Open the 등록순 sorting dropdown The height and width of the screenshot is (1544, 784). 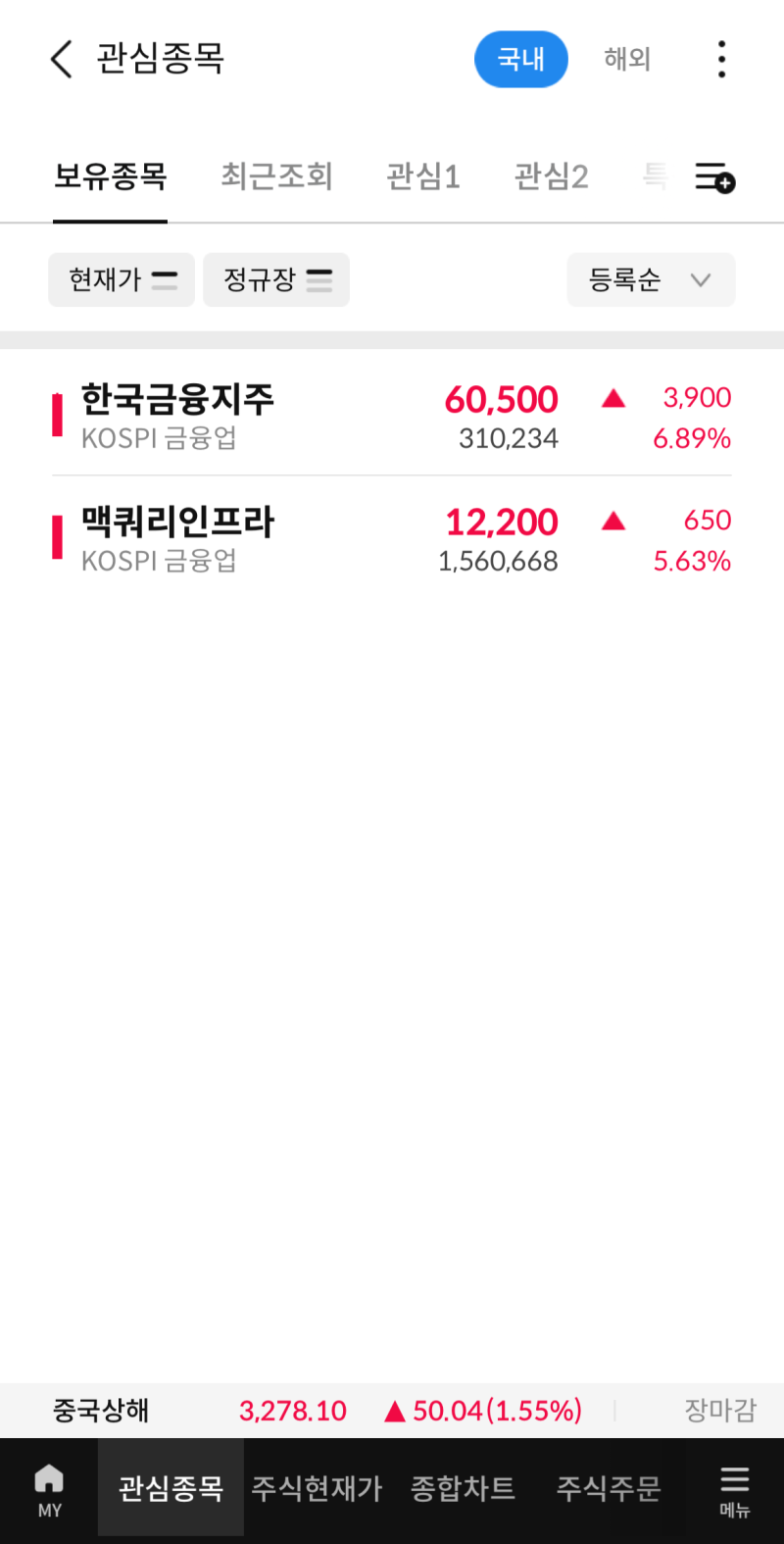tap(651, 279)
